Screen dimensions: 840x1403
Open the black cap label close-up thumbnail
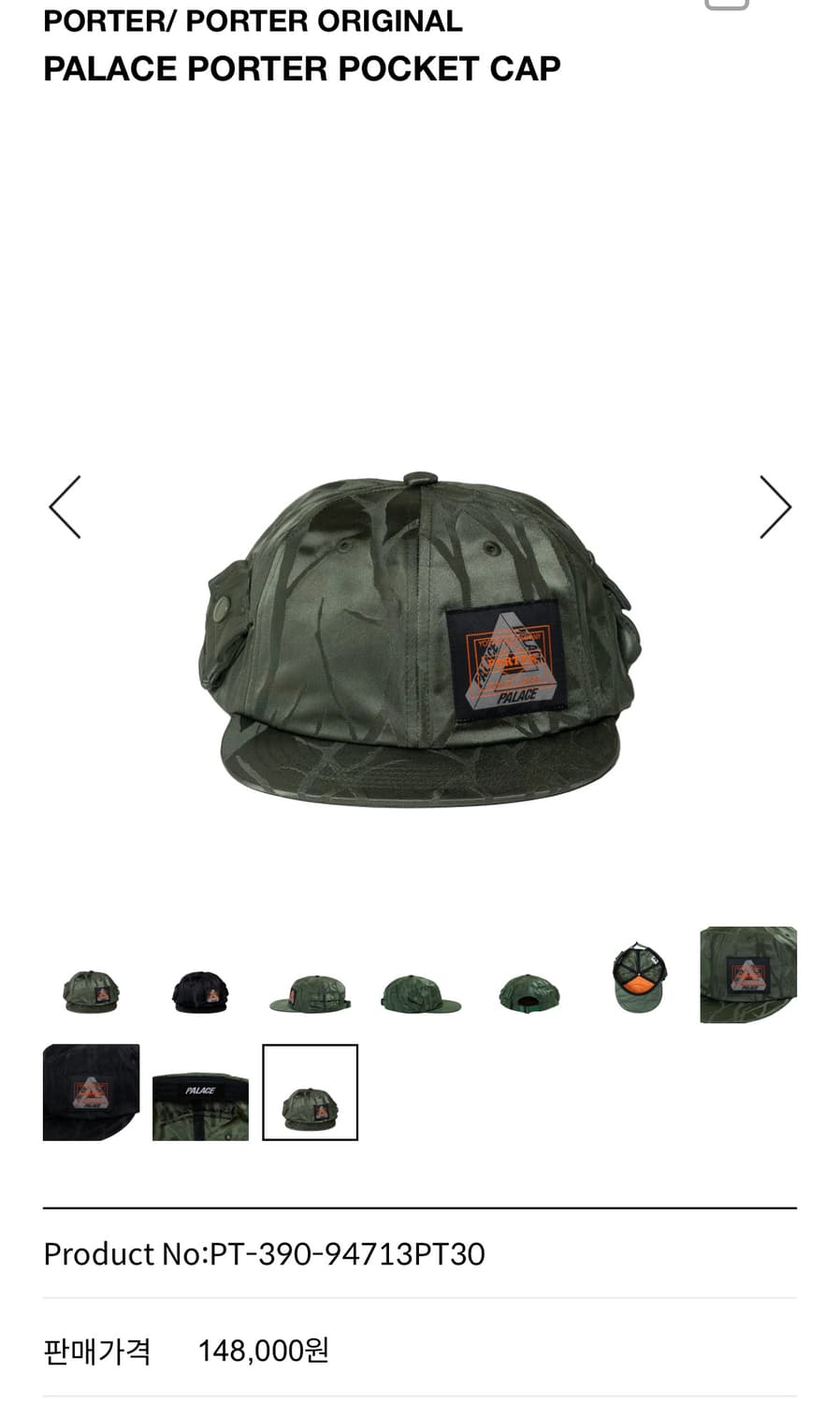(x=91, y=1092)
